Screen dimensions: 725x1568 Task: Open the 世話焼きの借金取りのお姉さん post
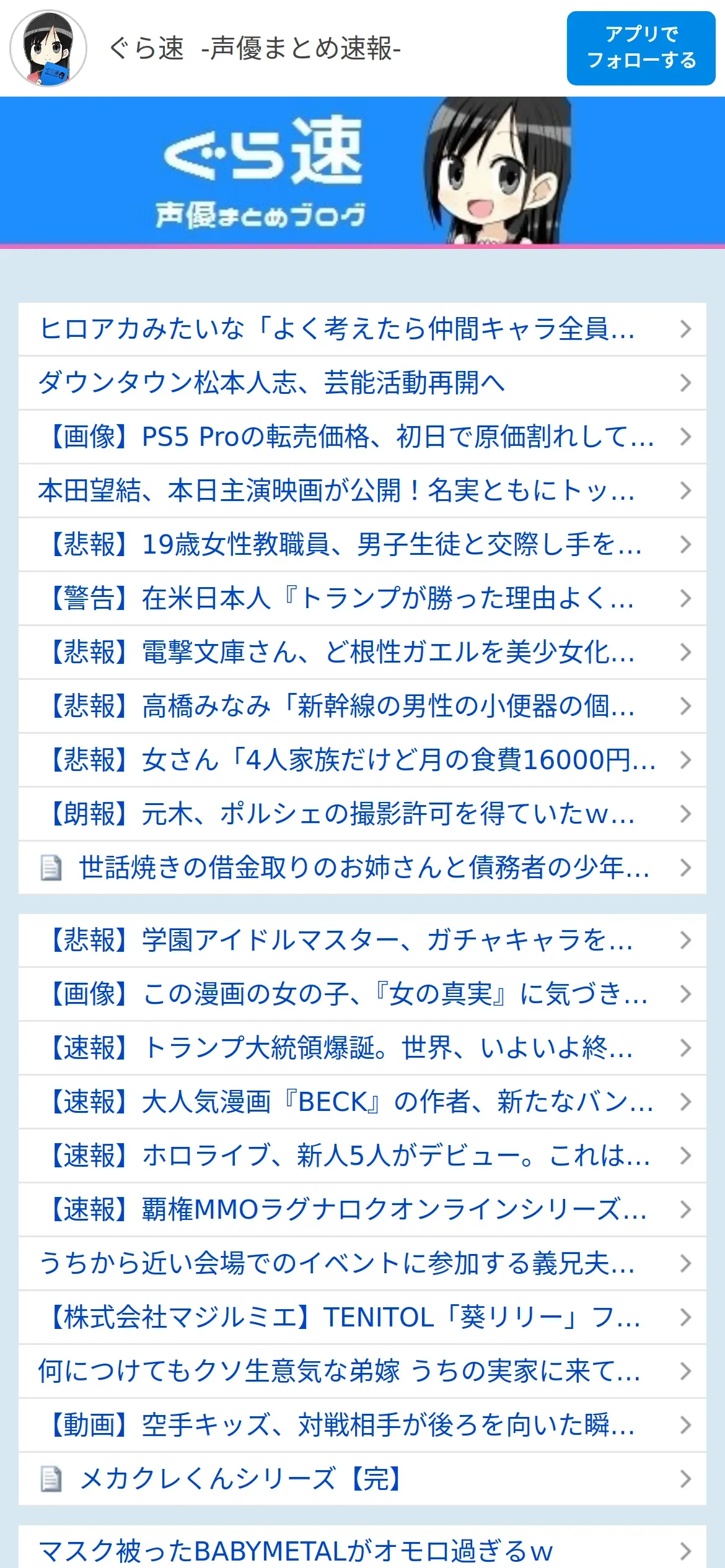362,868
